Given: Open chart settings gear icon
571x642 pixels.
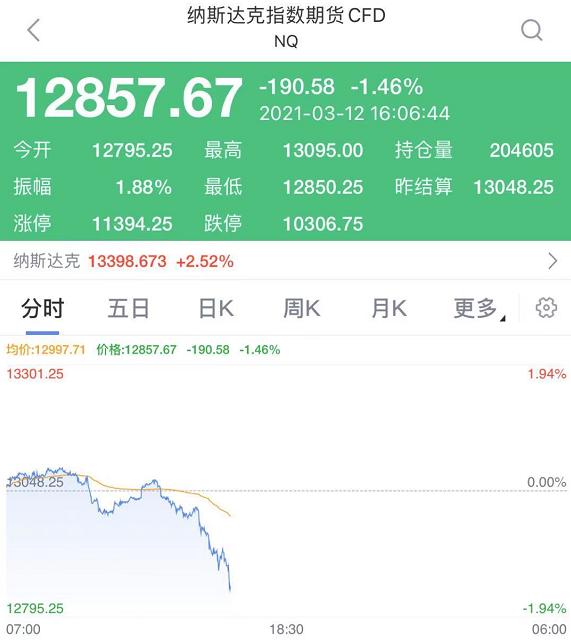Looking at the screenshot, I should pyautogui.click(x=546, y=308).
